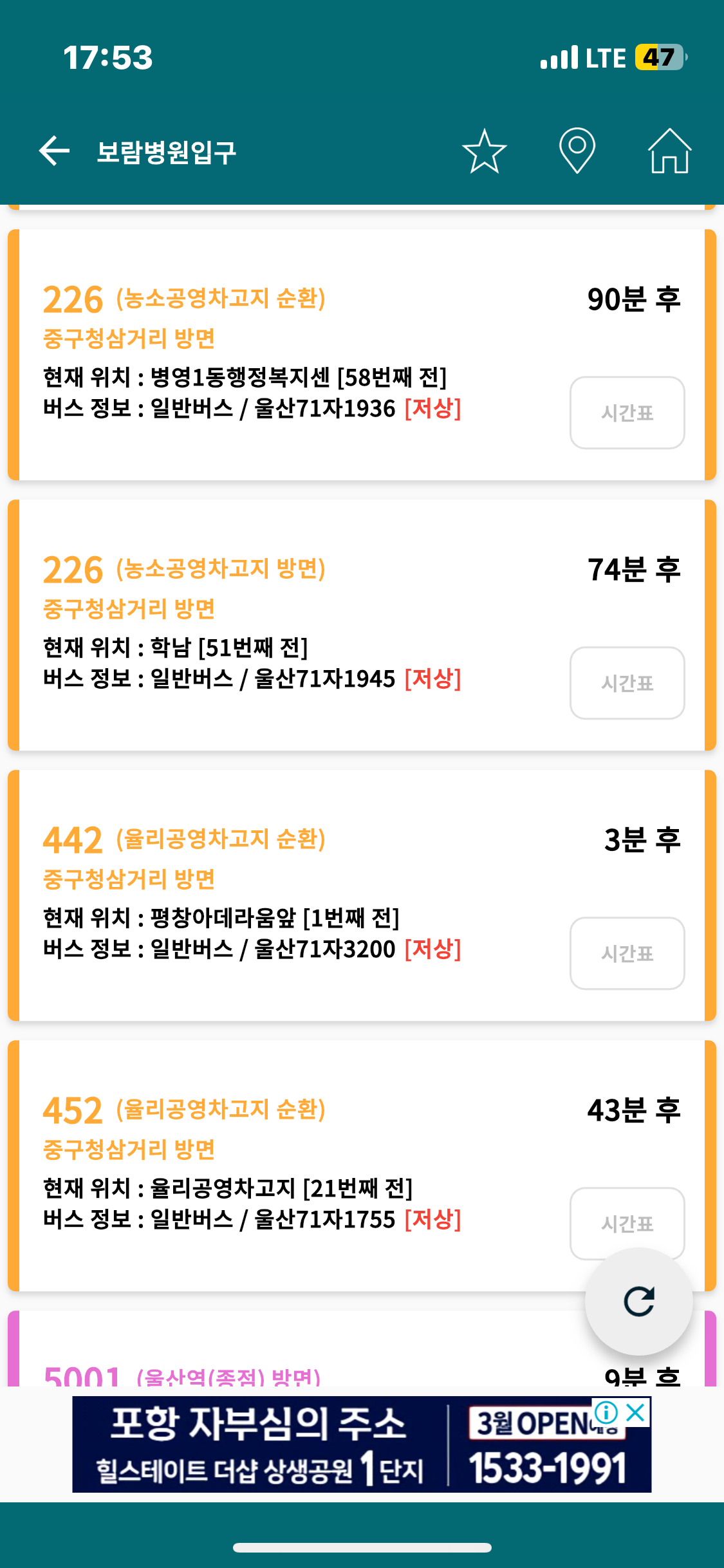Open the timetable for bus 442
The width and height of the screenshot is (724, 1568).
[627, 953]
